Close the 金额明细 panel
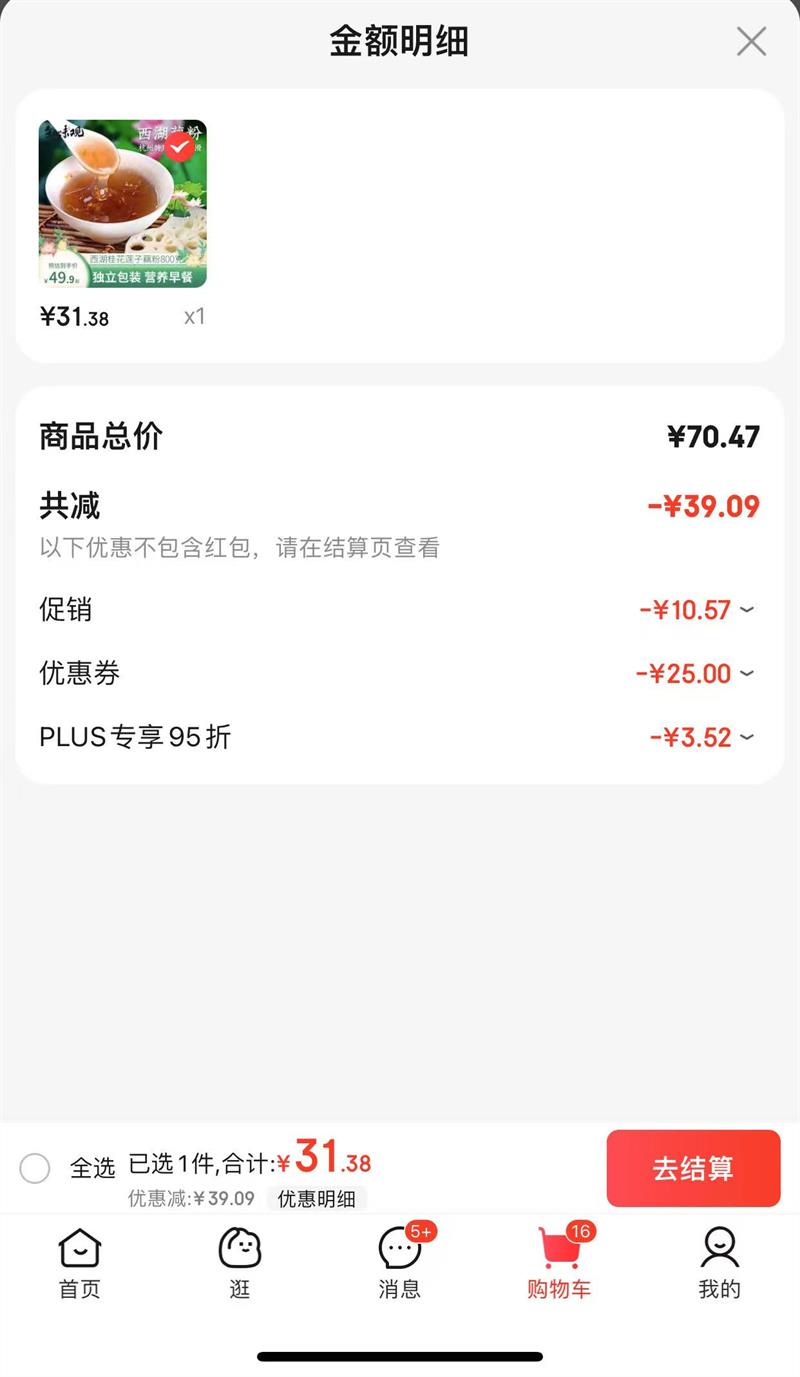Screen dimensions: 800x1377 (x=751, y=42)
